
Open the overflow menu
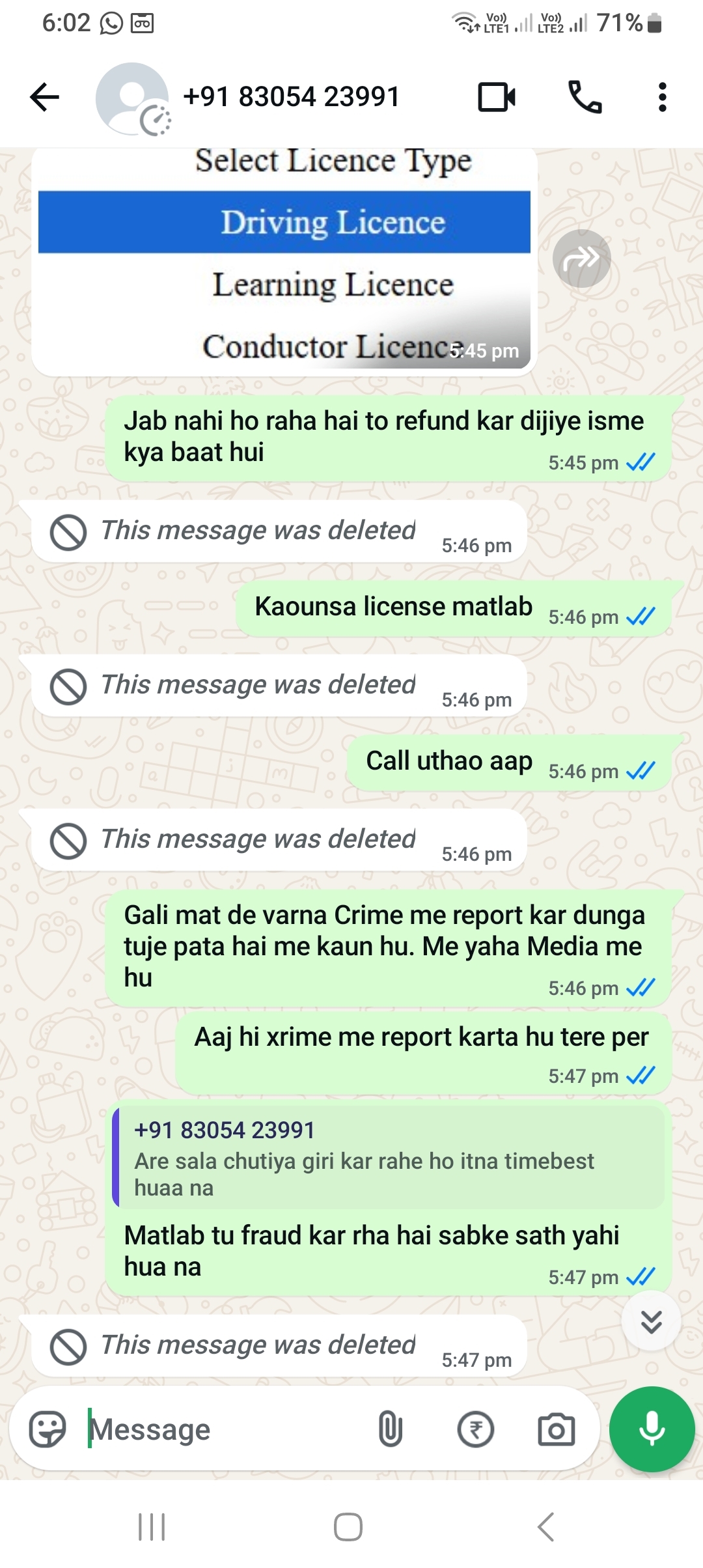(x=662, y=98)
